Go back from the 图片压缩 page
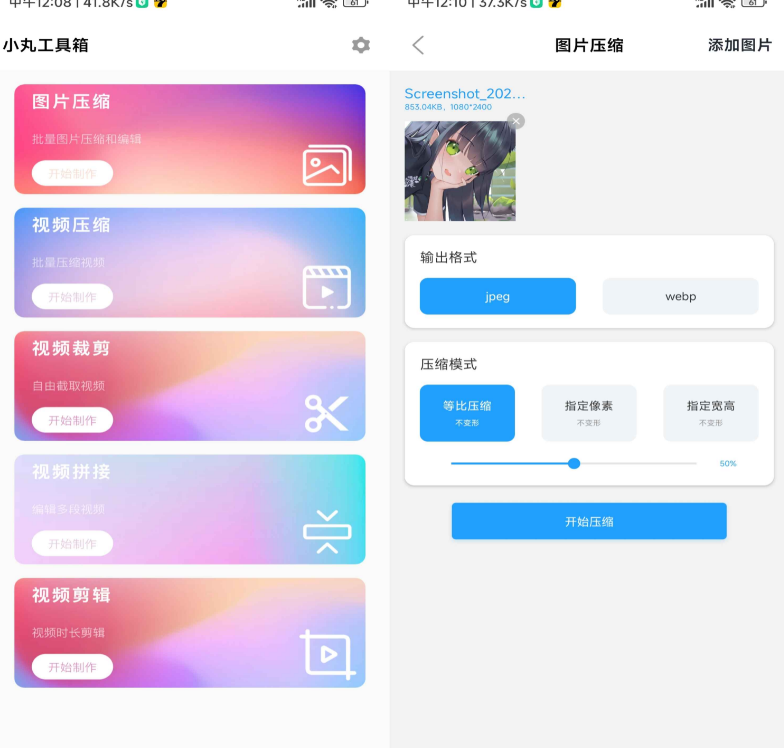 (418, 45)
